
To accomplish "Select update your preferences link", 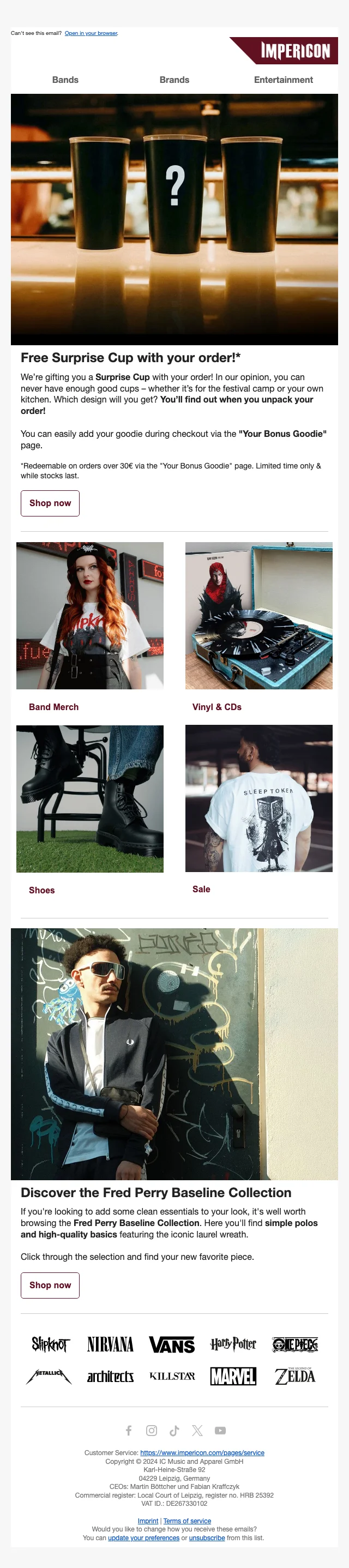I will coord(144,1537).
